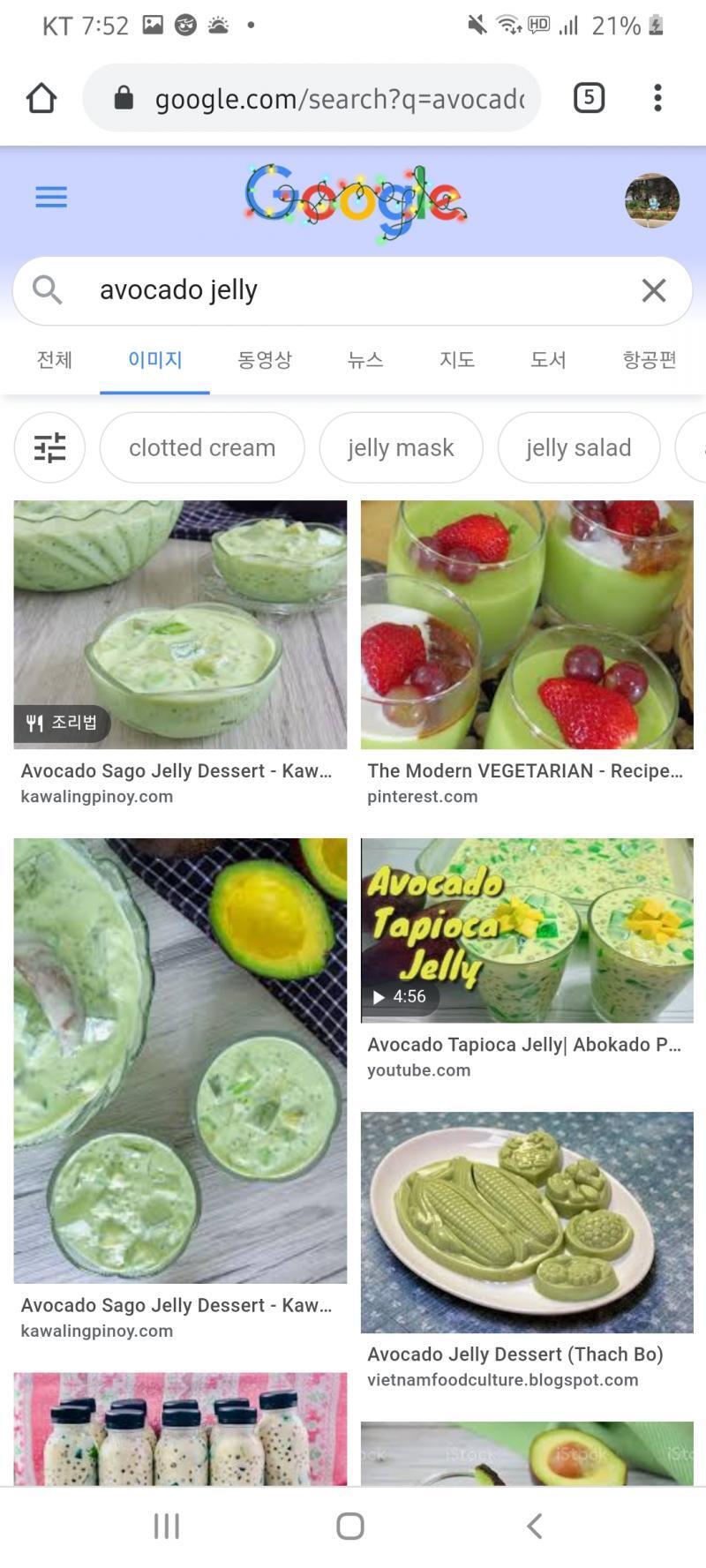Switch to the 지도 tab

[457, 360]
